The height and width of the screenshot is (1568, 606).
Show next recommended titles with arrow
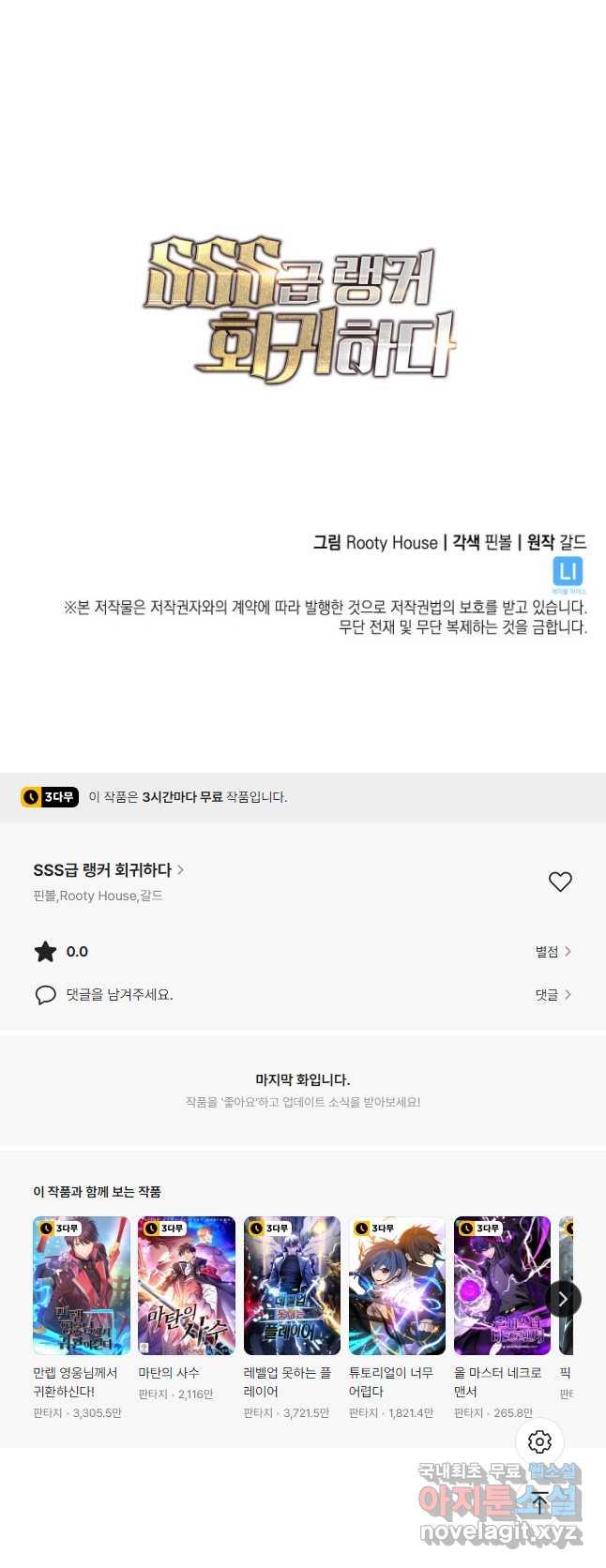pos(563,1299)
